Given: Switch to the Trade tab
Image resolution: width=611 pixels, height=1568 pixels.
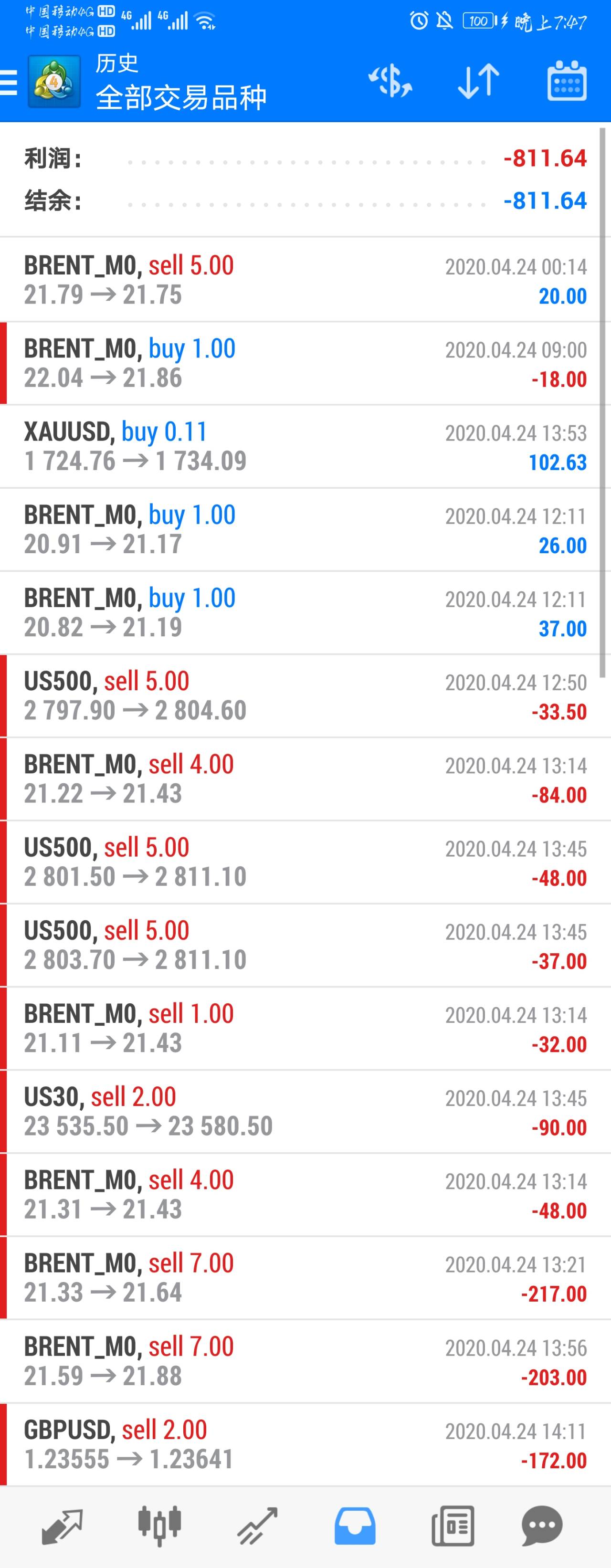Looking at the screenshot, I should (257, 1526).
